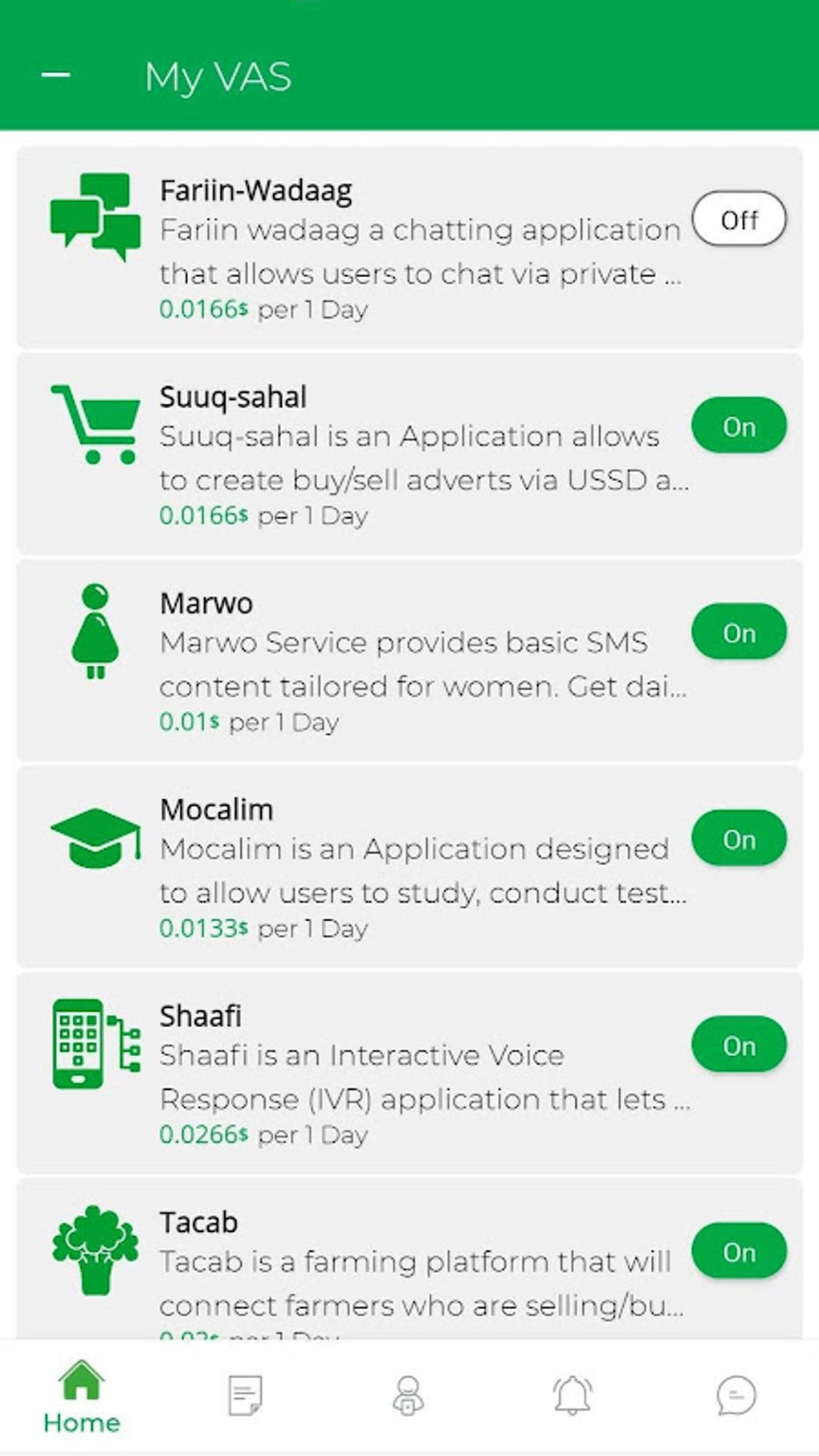Open notifications via the bell icon
The height and width of the screenshot is (1456, 819).
[x=572, y=1395]
